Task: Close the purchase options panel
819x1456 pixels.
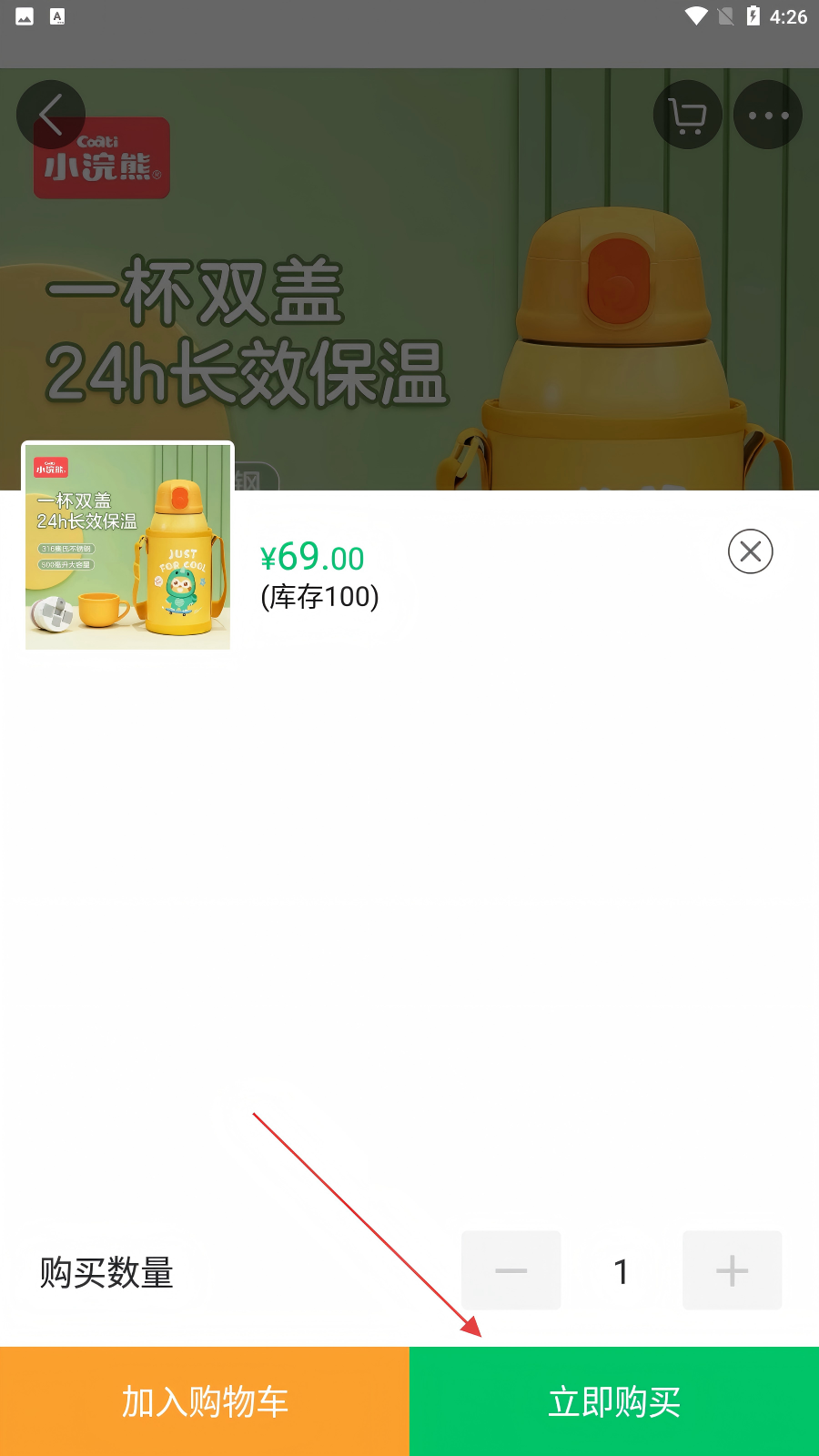Action: pos(750,551)
